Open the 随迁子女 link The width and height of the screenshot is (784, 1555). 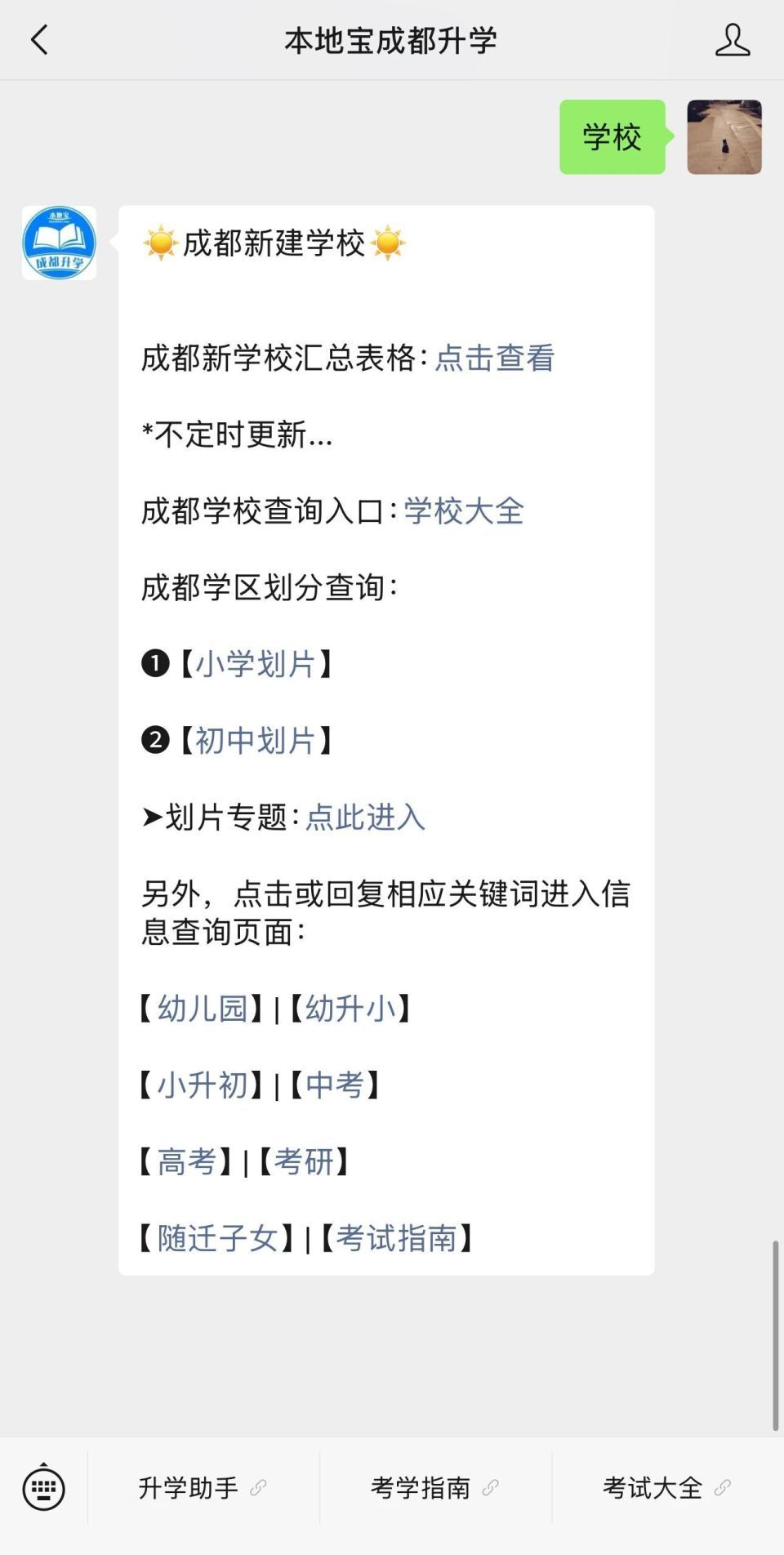218,1238
